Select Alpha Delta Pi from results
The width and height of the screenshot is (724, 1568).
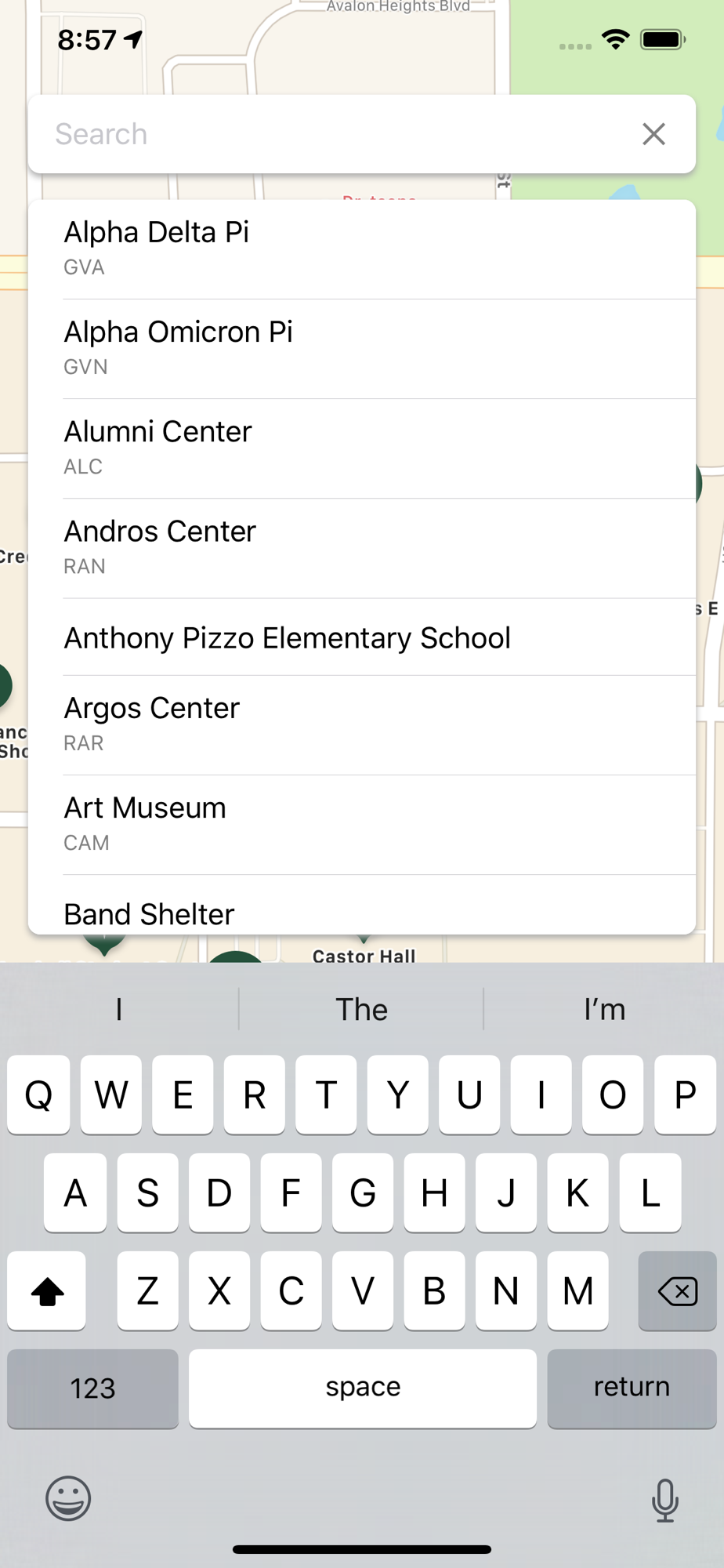click(362, 249)
